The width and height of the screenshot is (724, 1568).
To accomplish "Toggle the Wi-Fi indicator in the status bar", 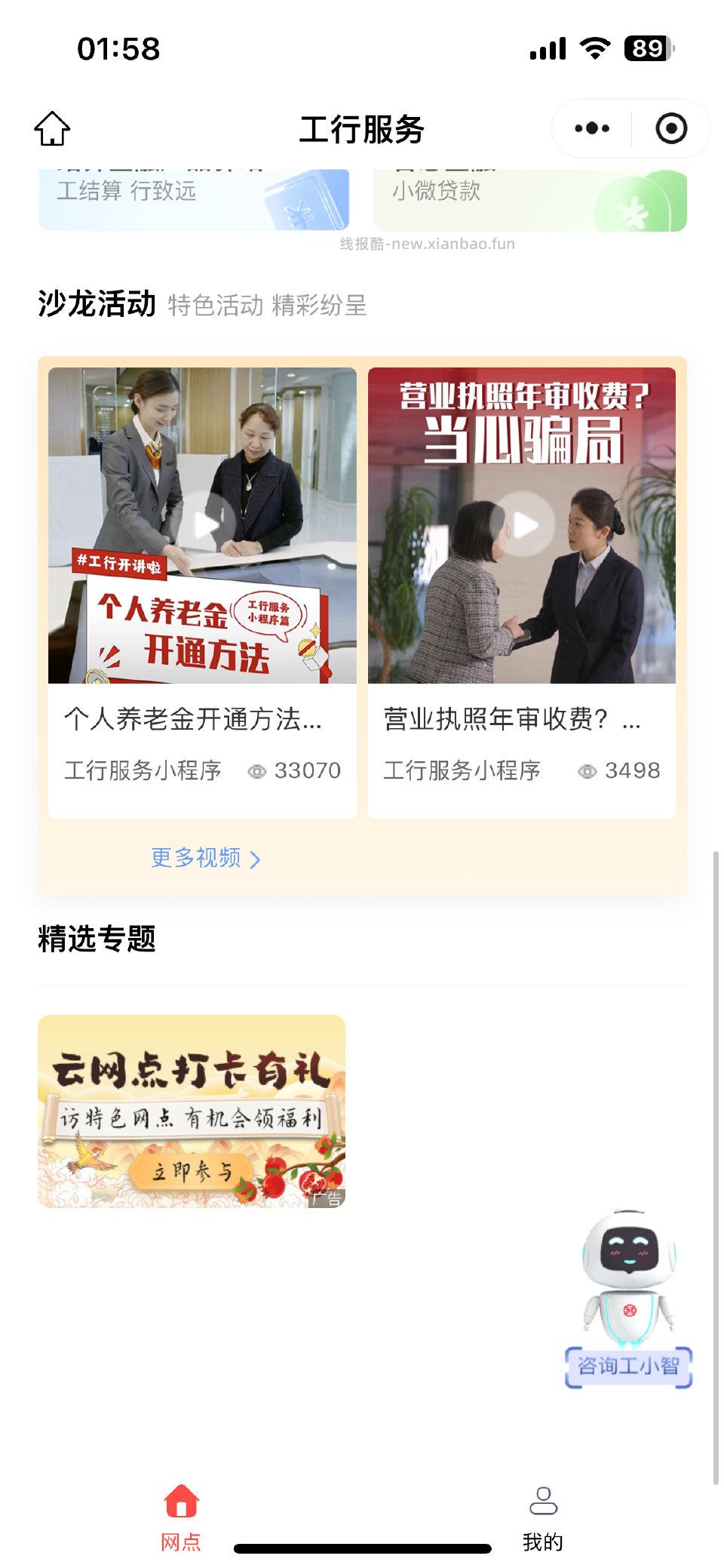I will 595,48.
